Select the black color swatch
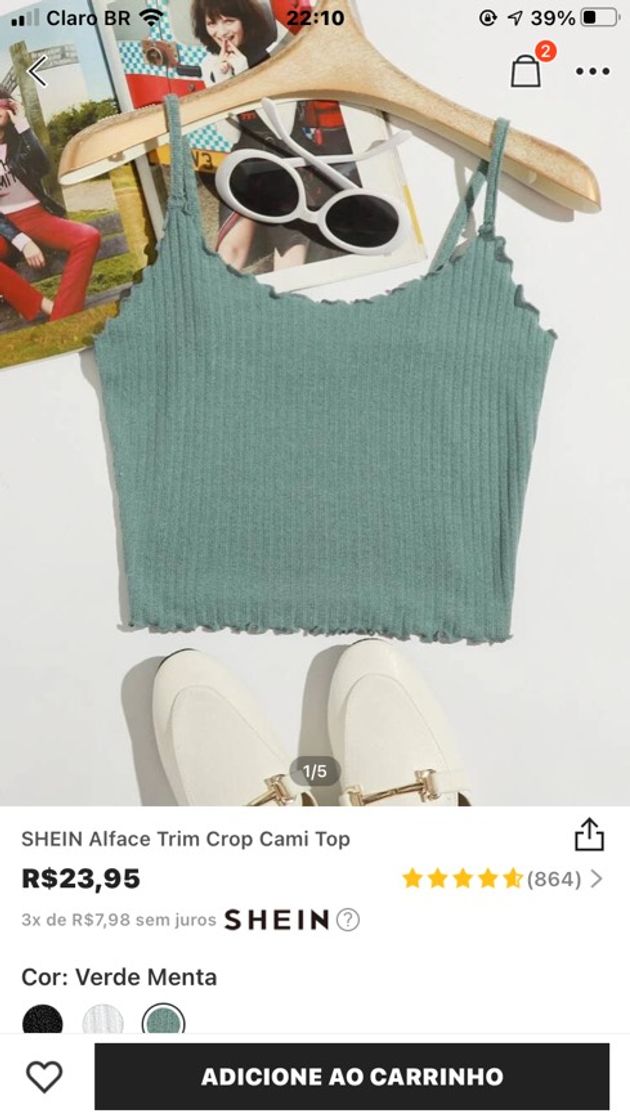The image size is (630, 1120). tap(42, 1021)
